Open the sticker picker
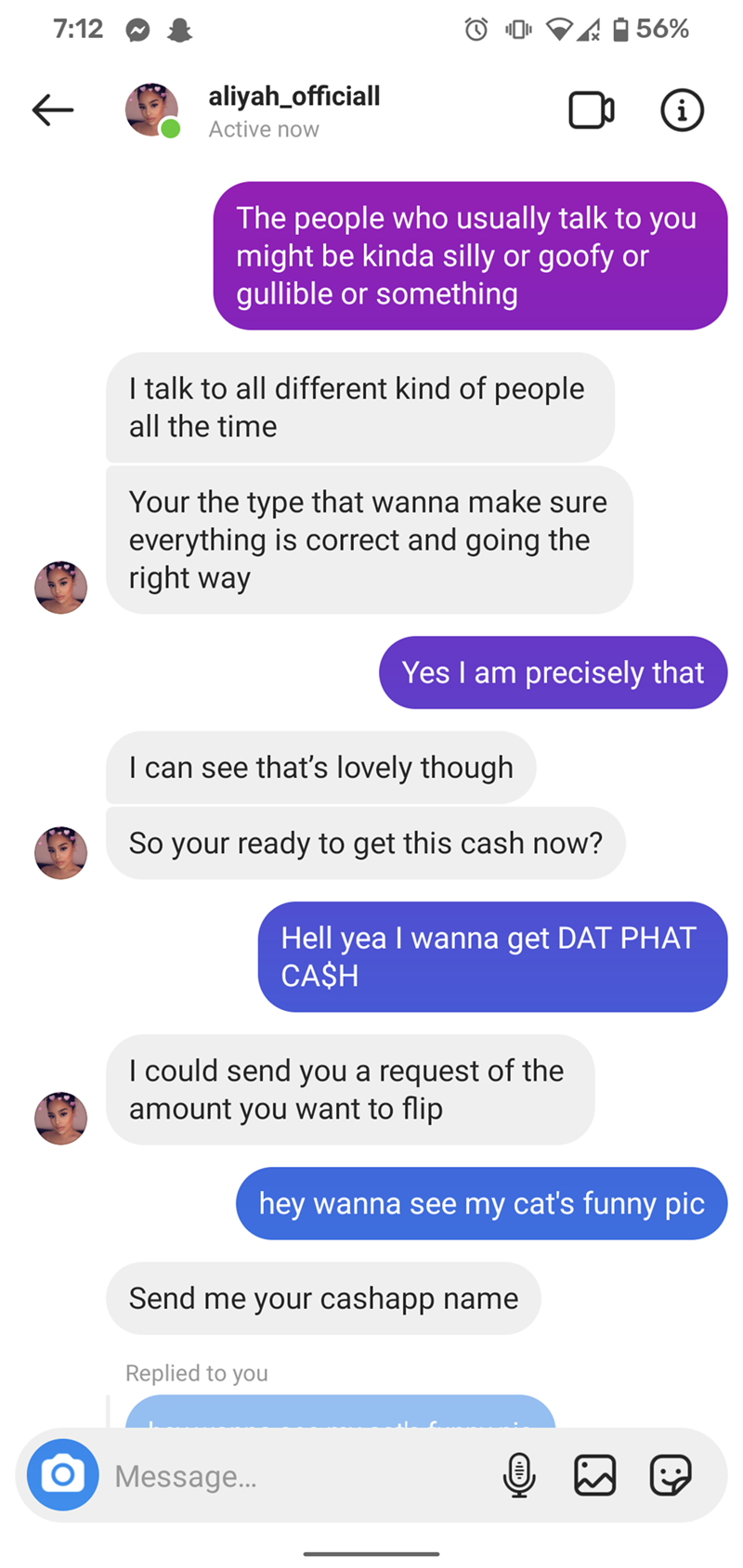Image resolution: width=743 pixels, height=1568 pixels. (x=670, y=1474)
